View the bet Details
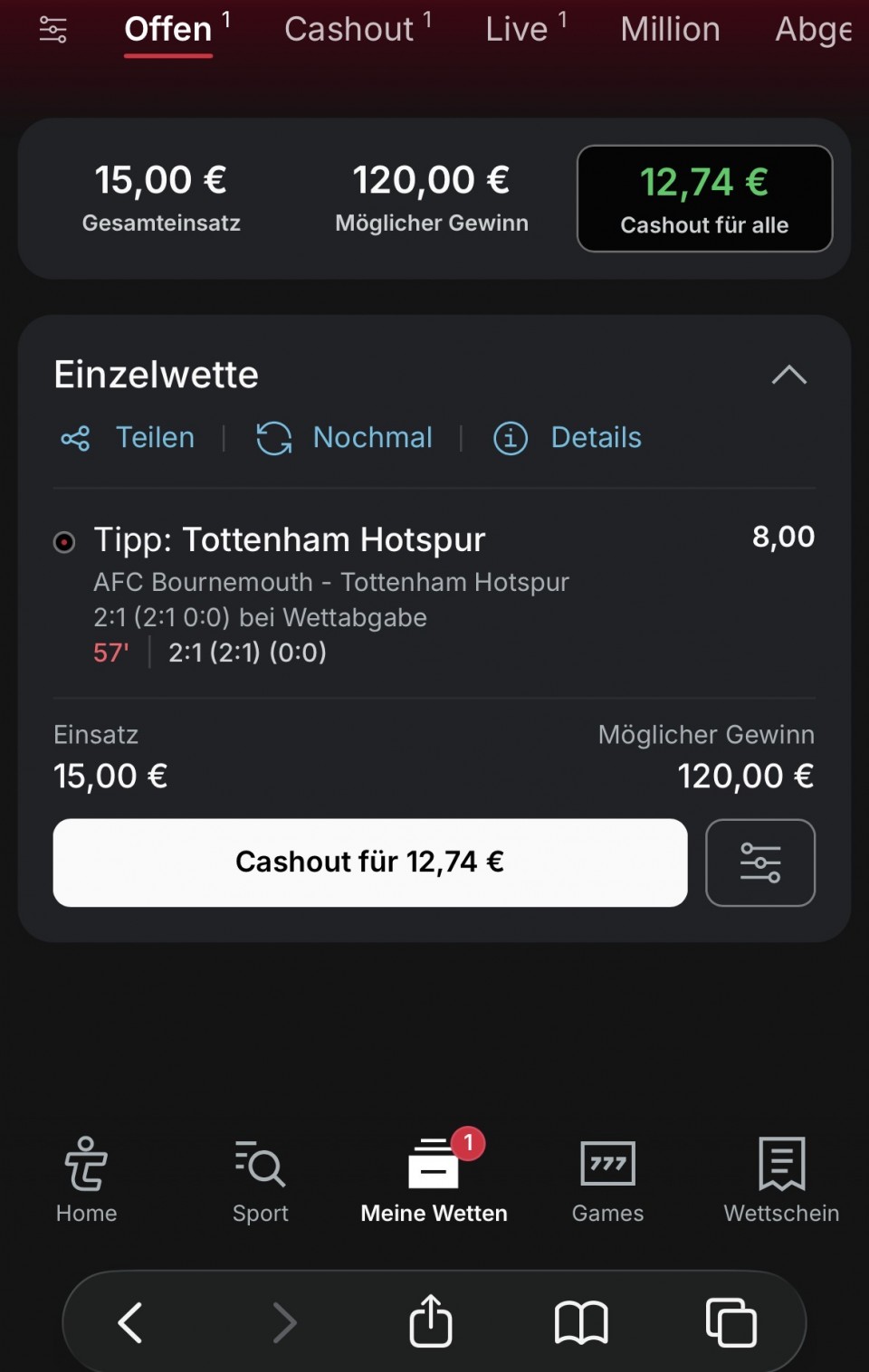The image size is (869, 1372). pyautogui.click(x=568, y=438)
